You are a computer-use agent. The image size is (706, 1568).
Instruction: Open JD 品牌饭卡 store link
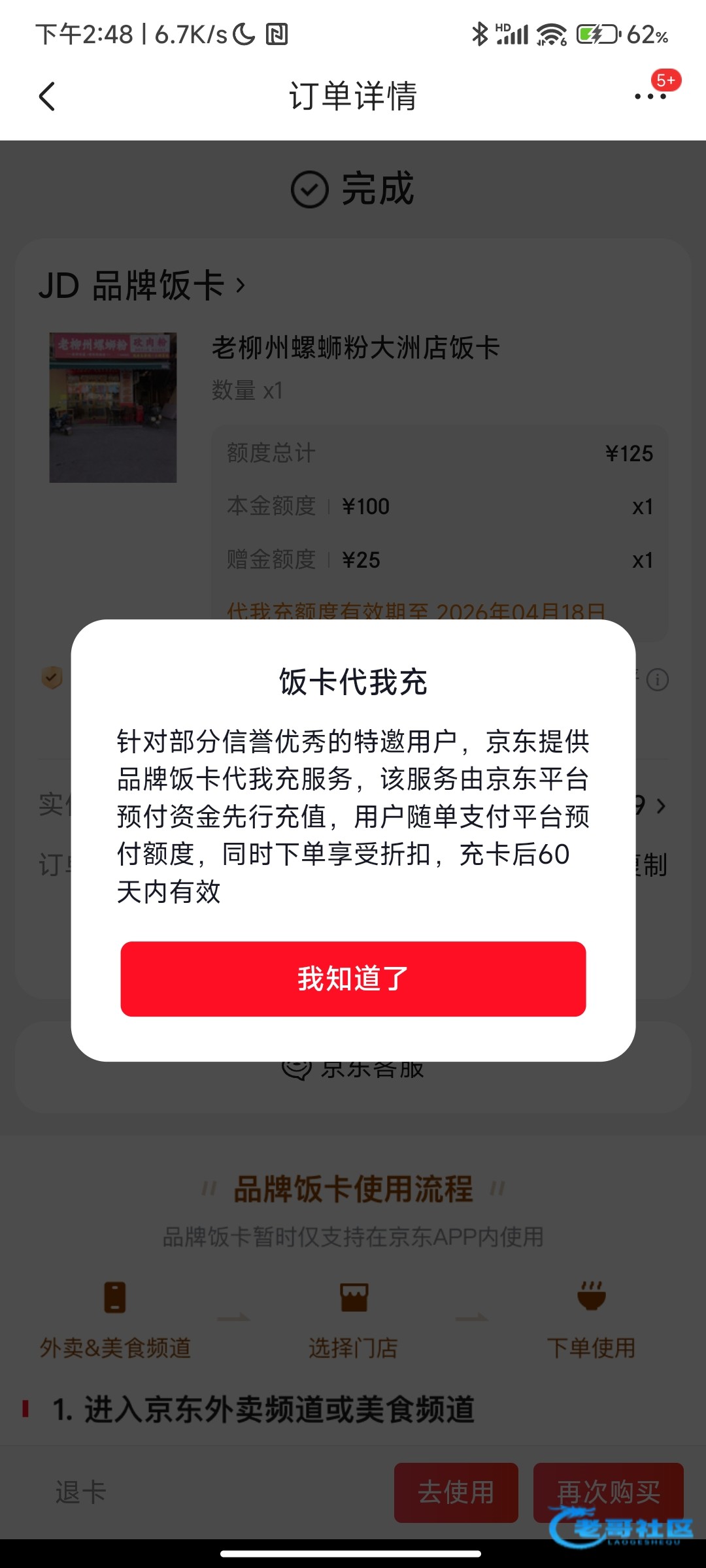coord(142,286)
